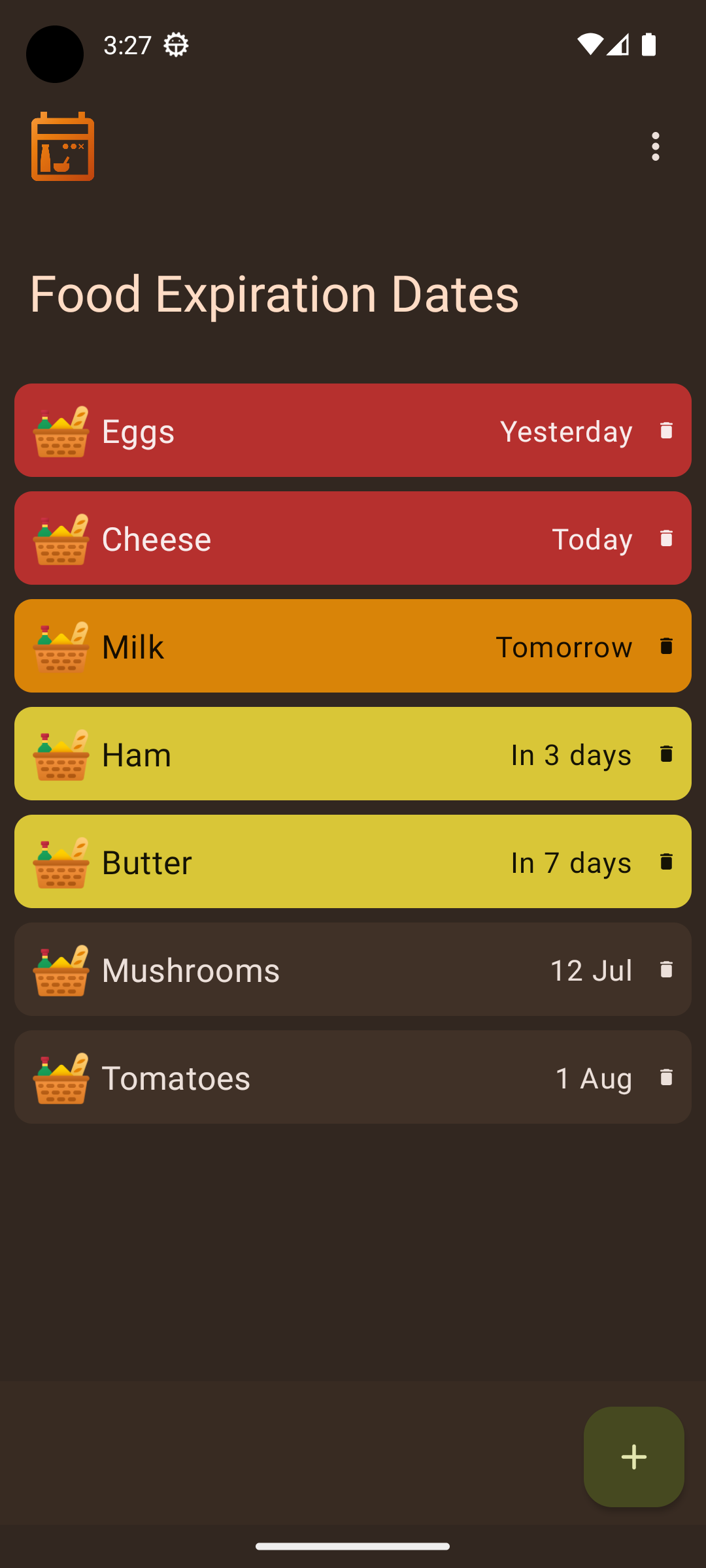View the Milk item details
The height and width of the screenshot is (1568, 706).
294,646
